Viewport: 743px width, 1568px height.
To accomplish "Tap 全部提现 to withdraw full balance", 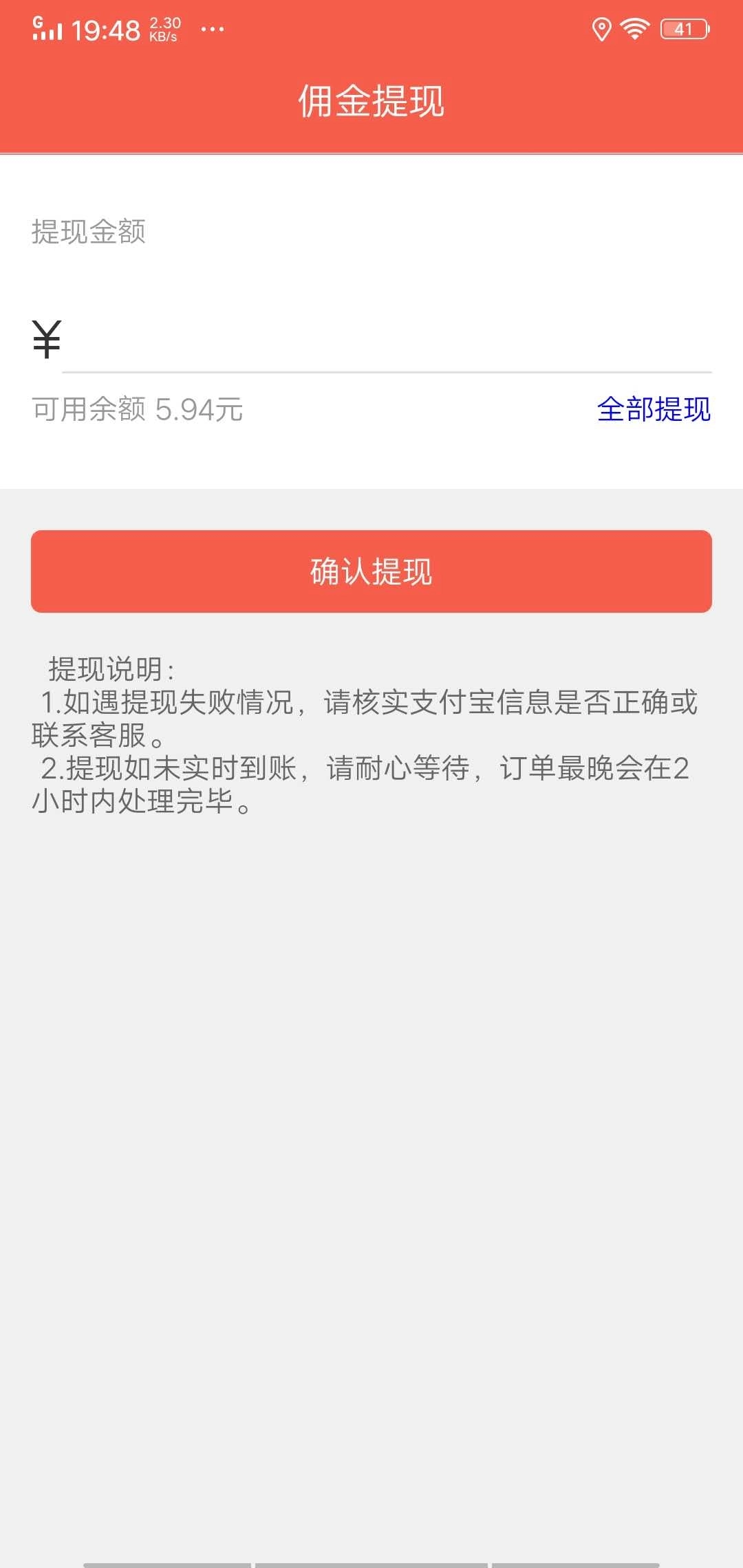I will point(655,411).
